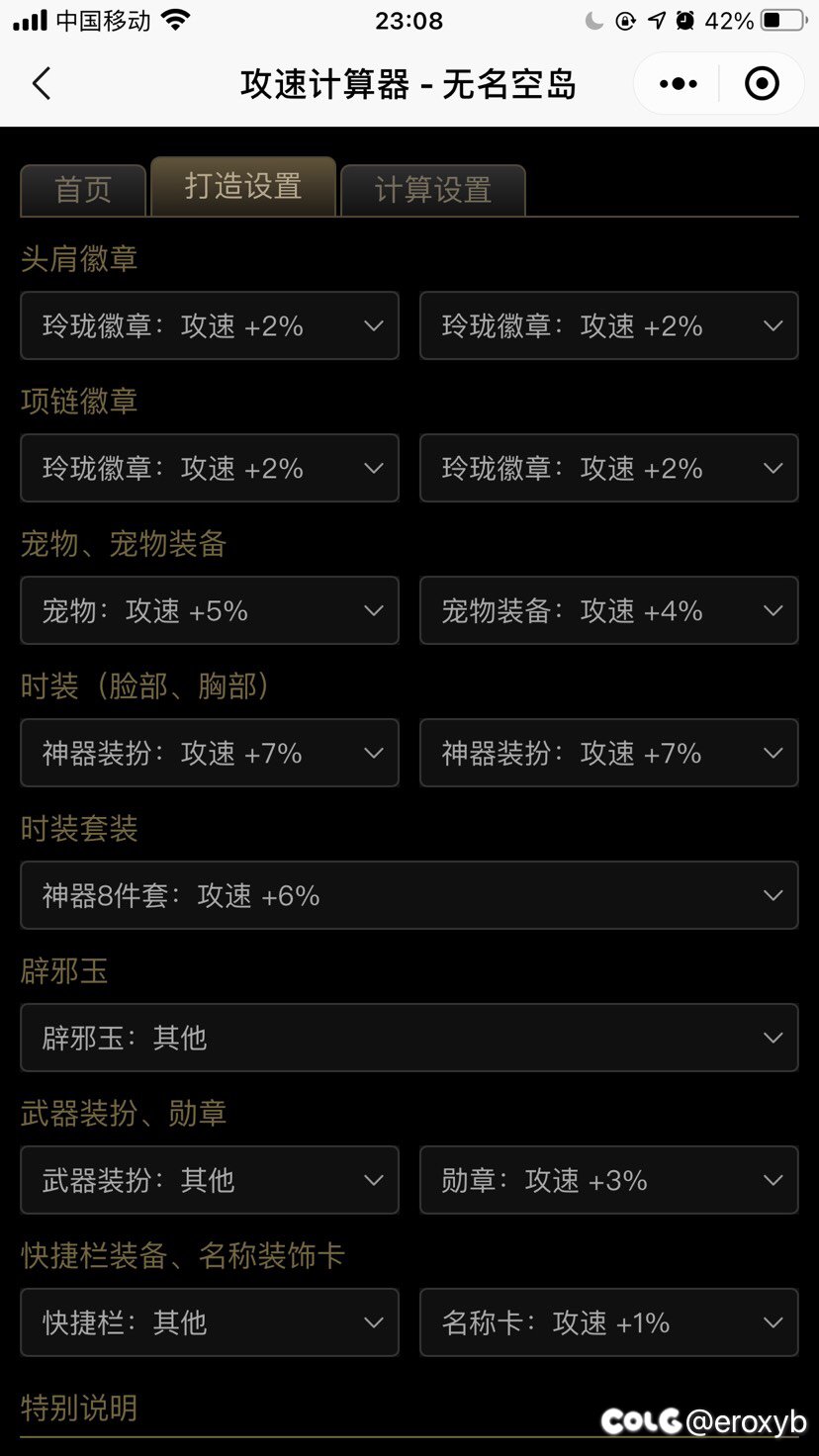Switch to the 首页 tab
819x1456 pixels.
click(x=83, y=190)
